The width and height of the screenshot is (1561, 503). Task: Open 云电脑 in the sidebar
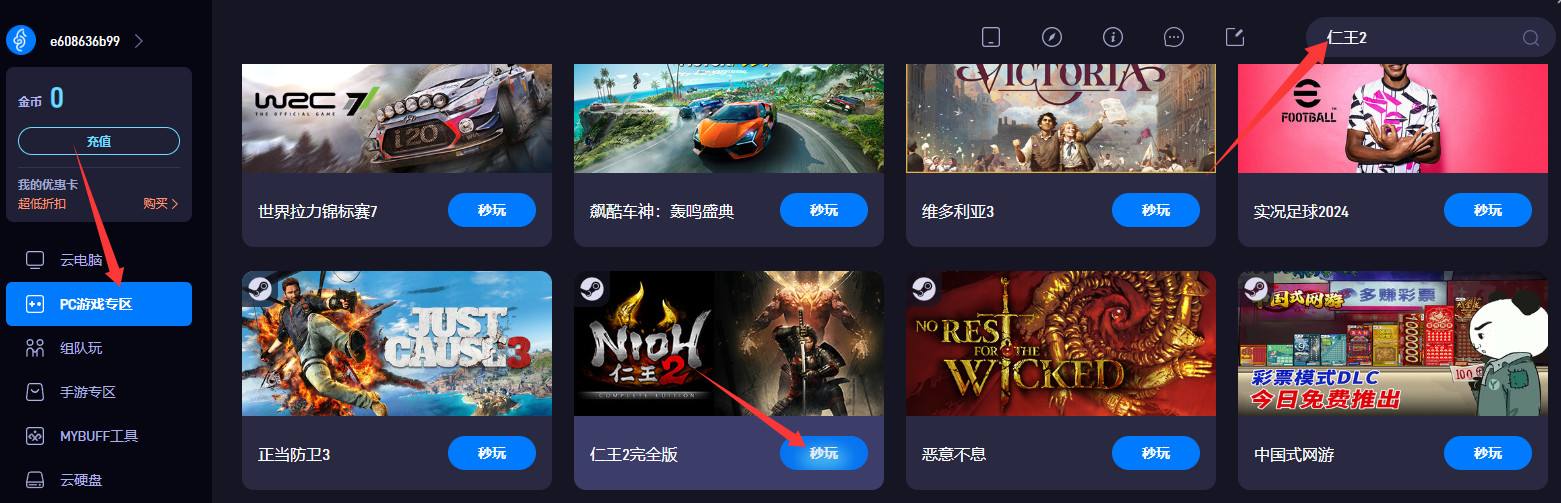(81, 260)
